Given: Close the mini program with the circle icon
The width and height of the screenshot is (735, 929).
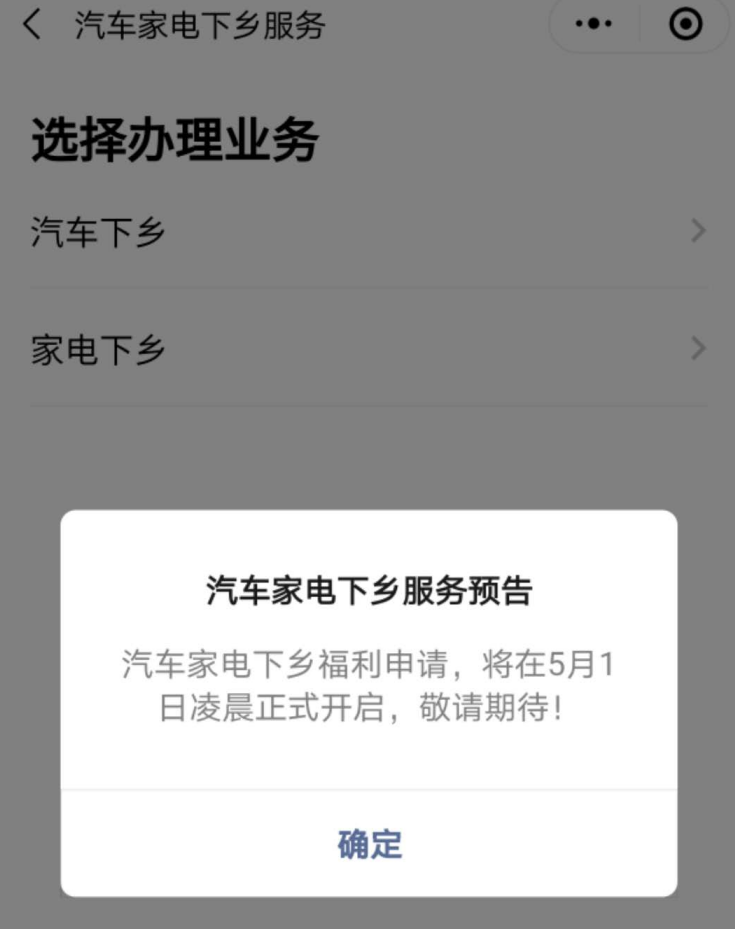Looking at the screenshot, I should (685, 25).
